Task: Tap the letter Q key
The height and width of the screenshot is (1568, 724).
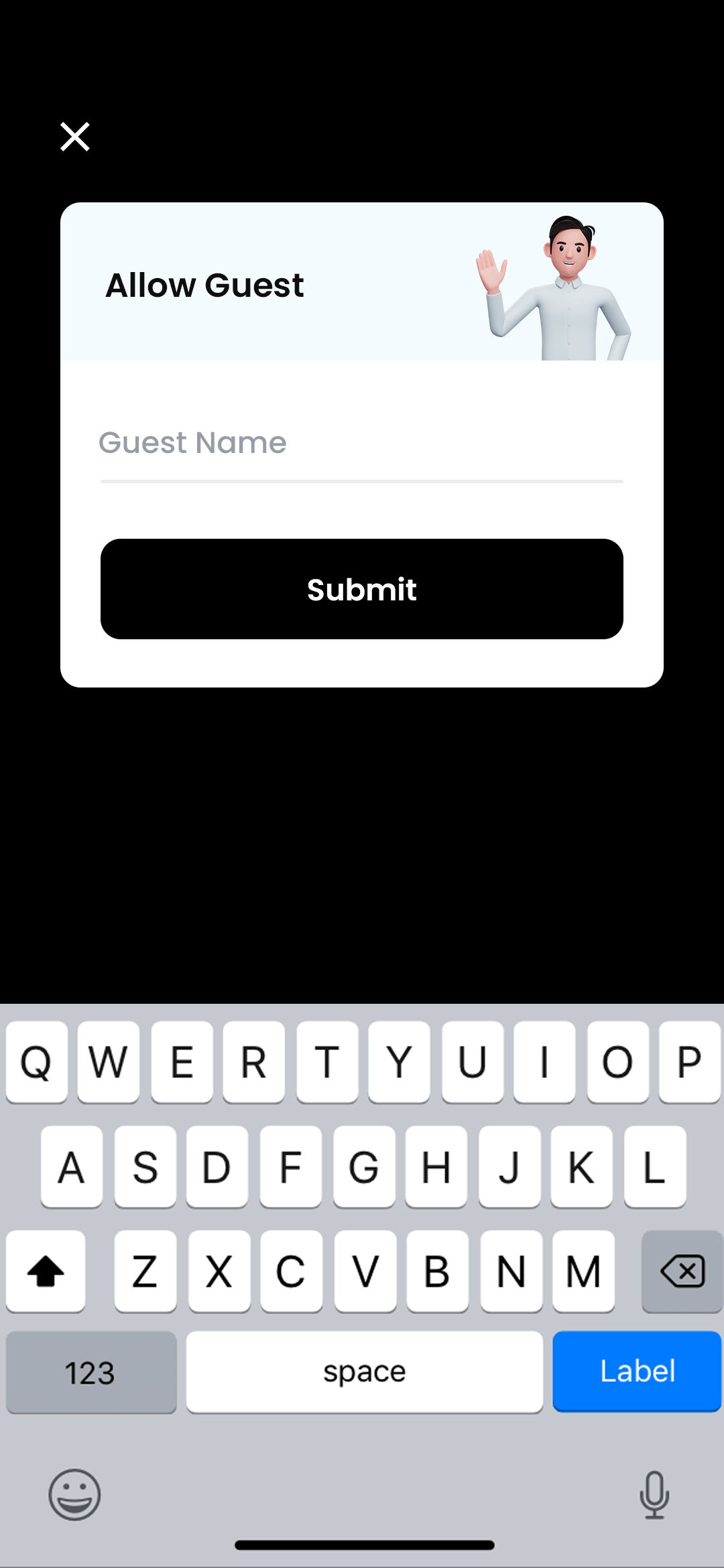Action: [36, 1062]
